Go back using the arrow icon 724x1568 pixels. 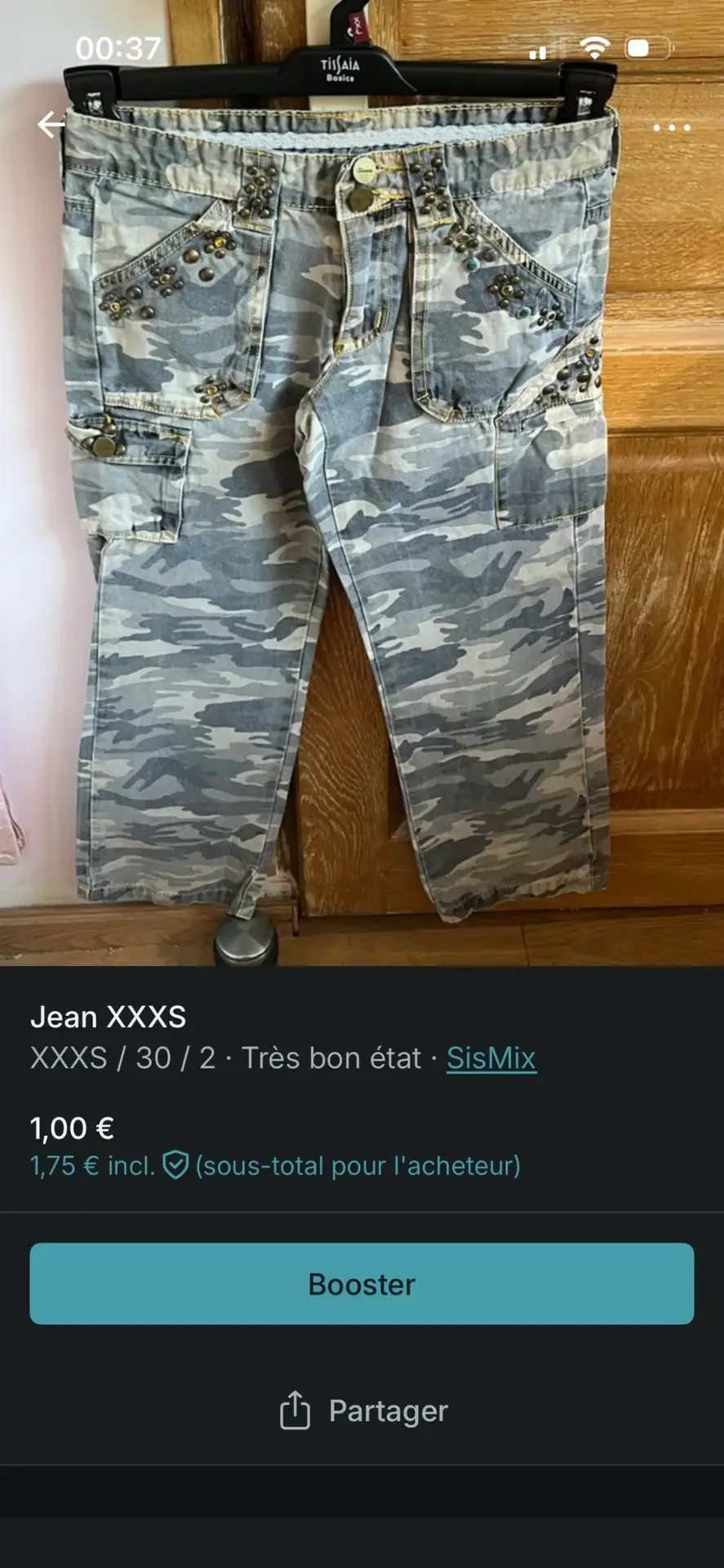pyautogui.click(x=51, y=125)
